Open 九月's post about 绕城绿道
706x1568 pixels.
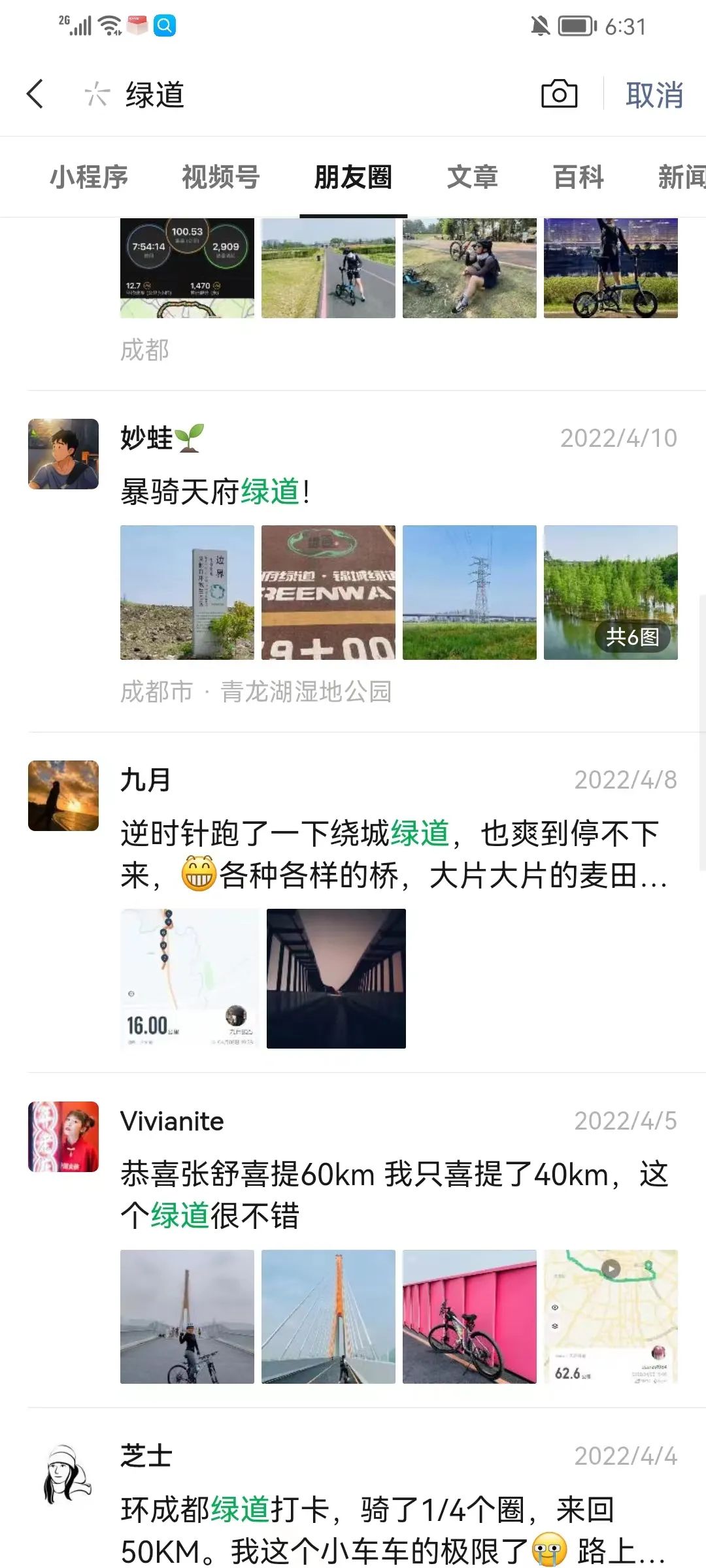(x=392, y=854)
